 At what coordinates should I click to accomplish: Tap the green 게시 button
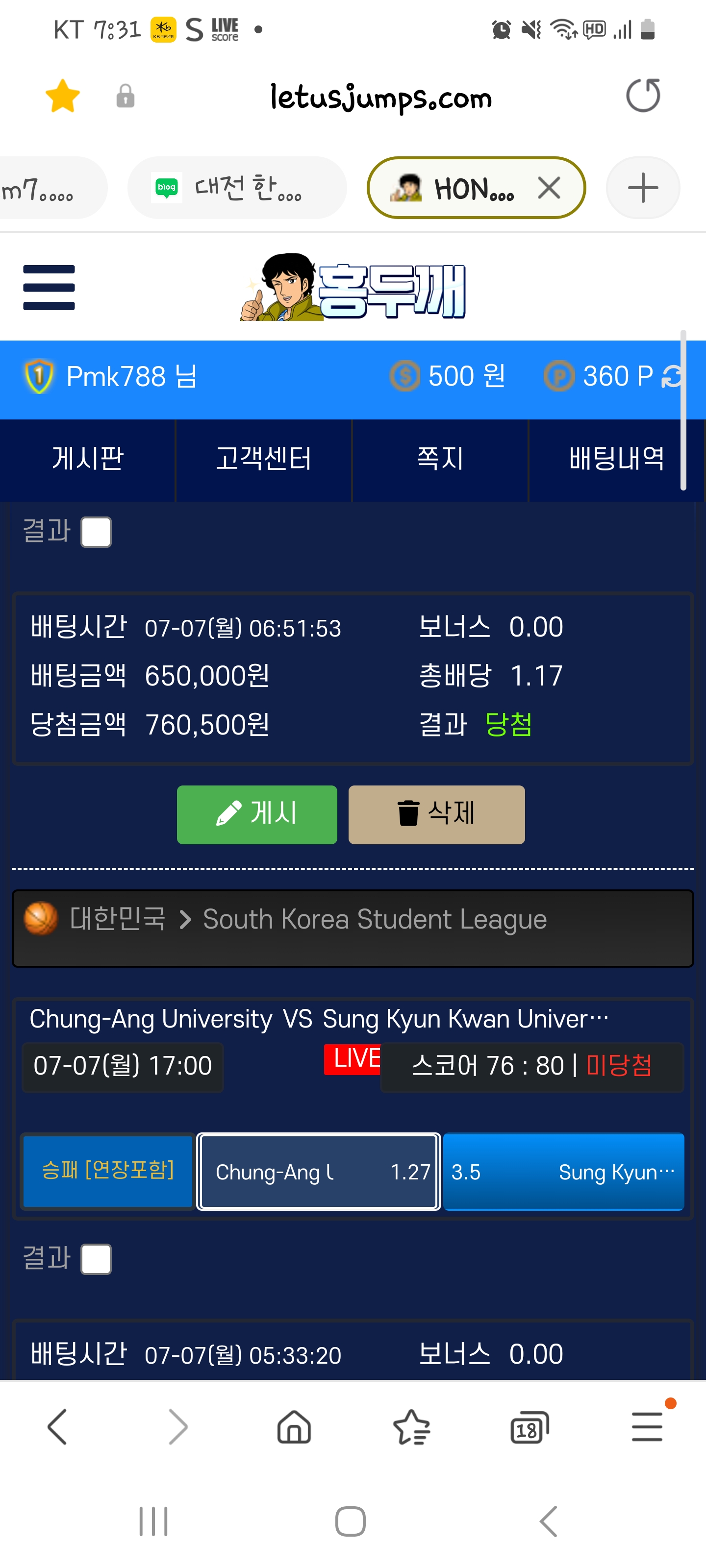click(256, 814)
